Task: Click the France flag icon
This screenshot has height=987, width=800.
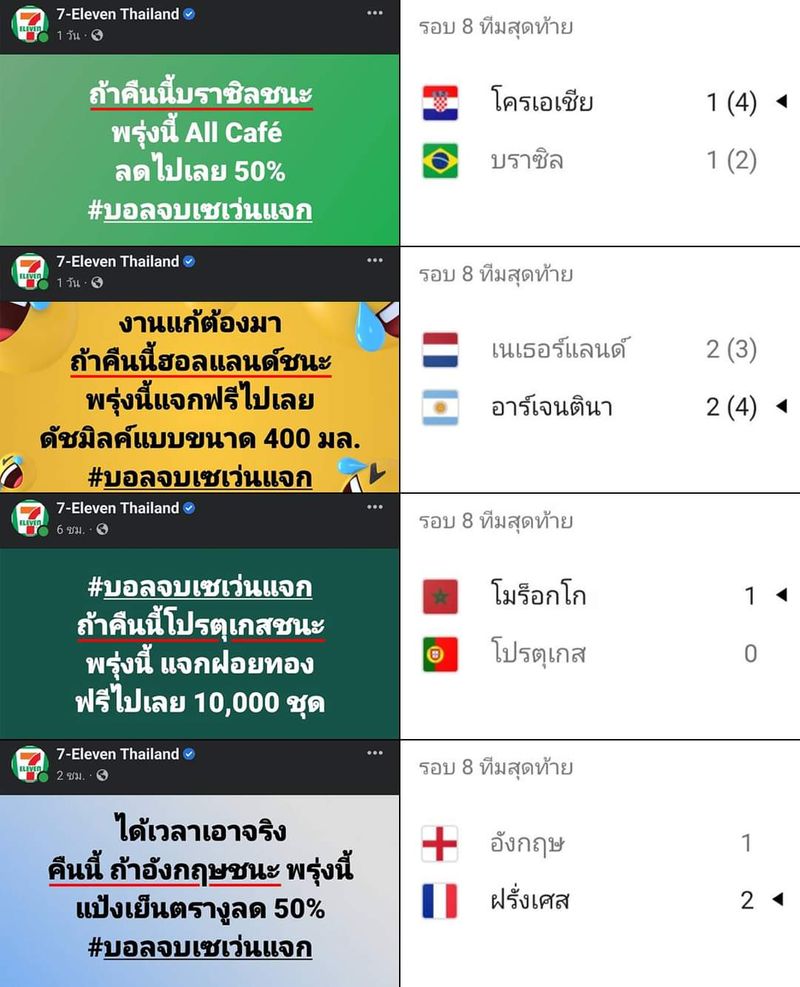Action: tap(442, 899)
